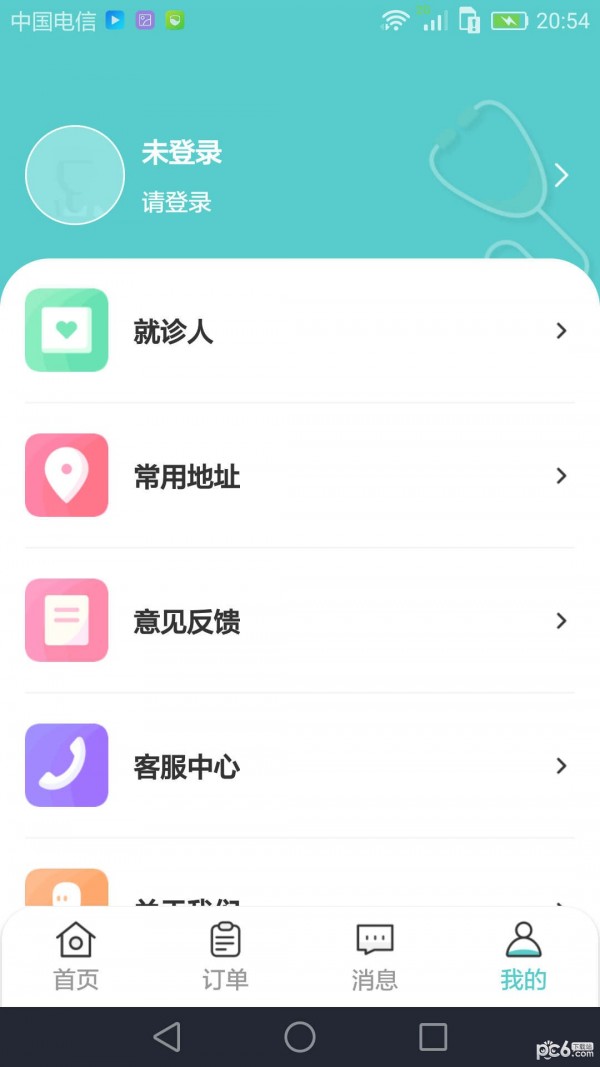
Task: Switch to the 消息 tab
Action: point(375,956)
